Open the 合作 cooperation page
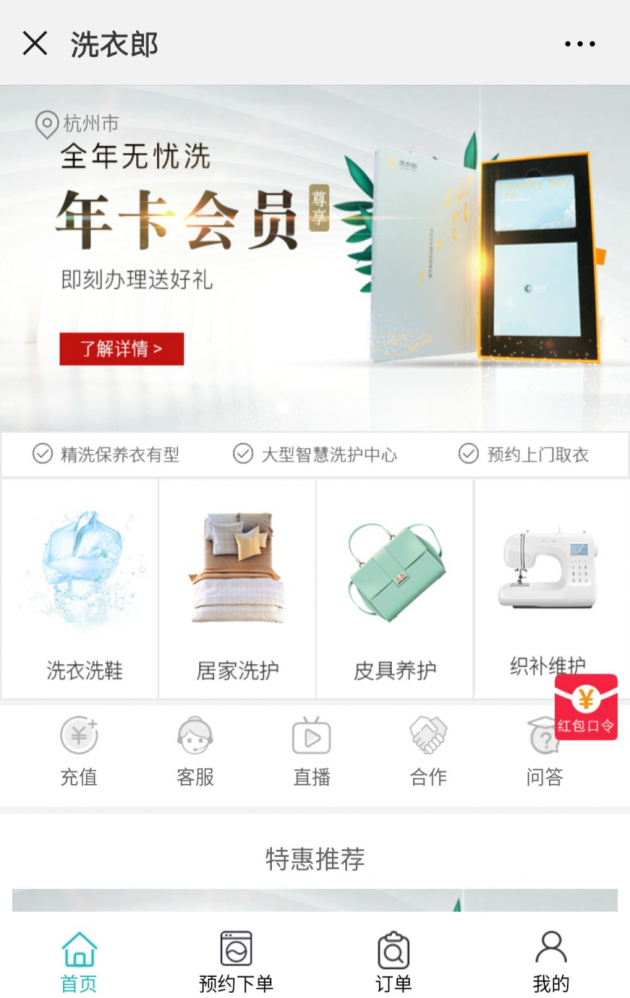This screenshot has height=998, width=630. click(428, 752)
